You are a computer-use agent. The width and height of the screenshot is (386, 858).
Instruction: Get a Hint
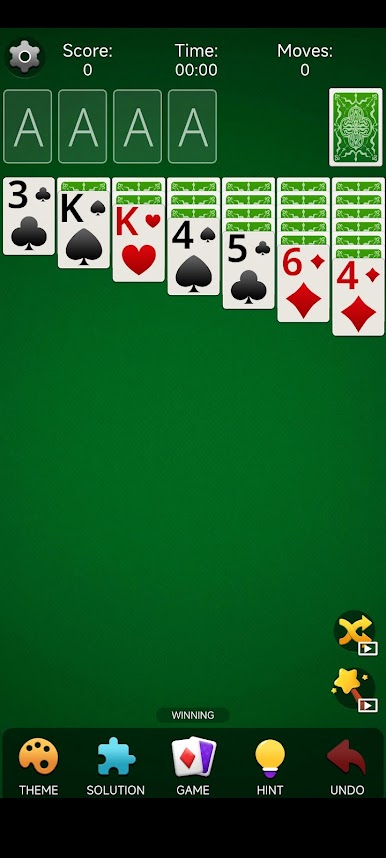click(270, 766)
